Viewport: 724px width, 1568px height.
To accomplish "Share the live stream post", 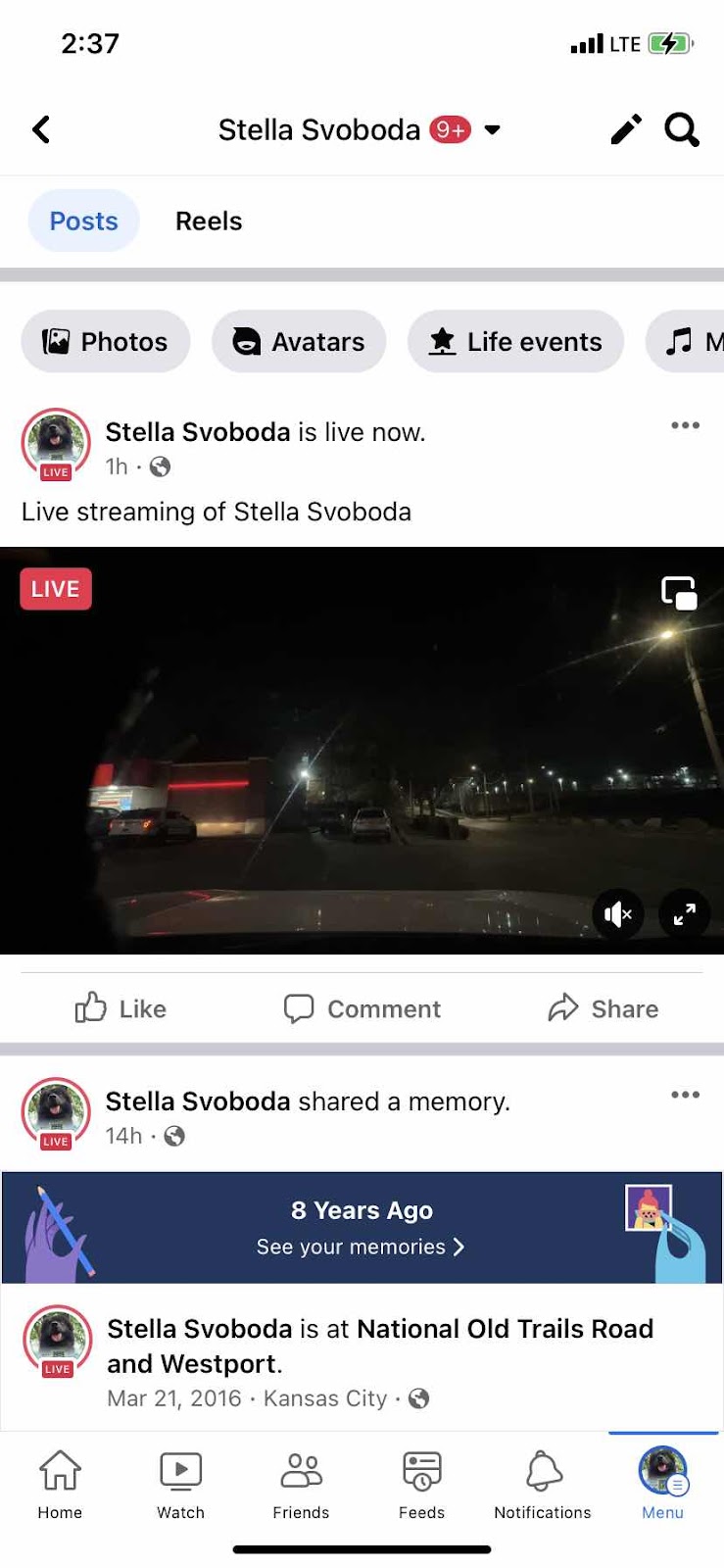I will (603, 1008).
